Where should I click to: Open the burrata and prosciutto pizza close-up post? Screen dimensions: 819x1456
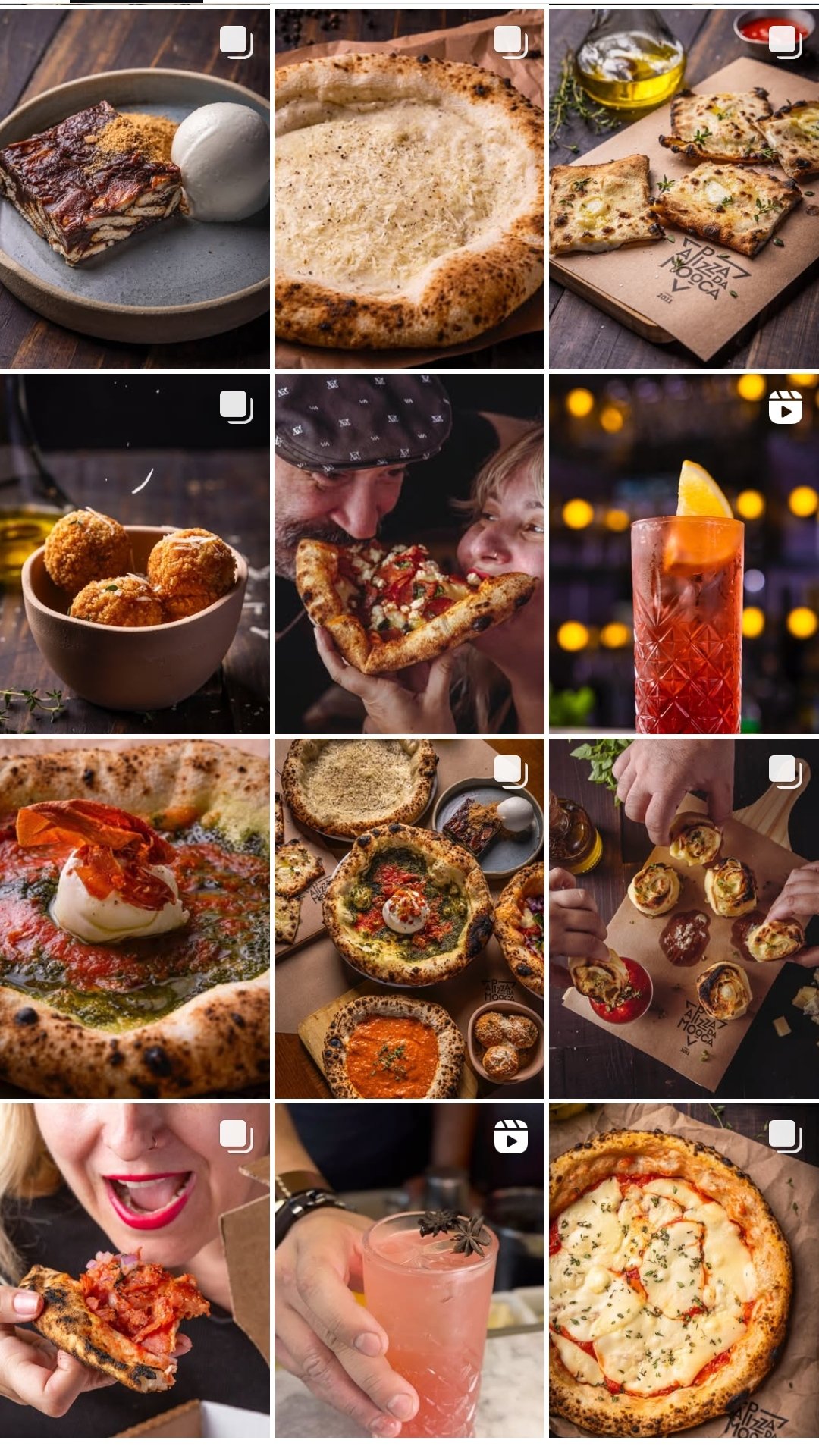pyautogui.click(x=135, y=918)
